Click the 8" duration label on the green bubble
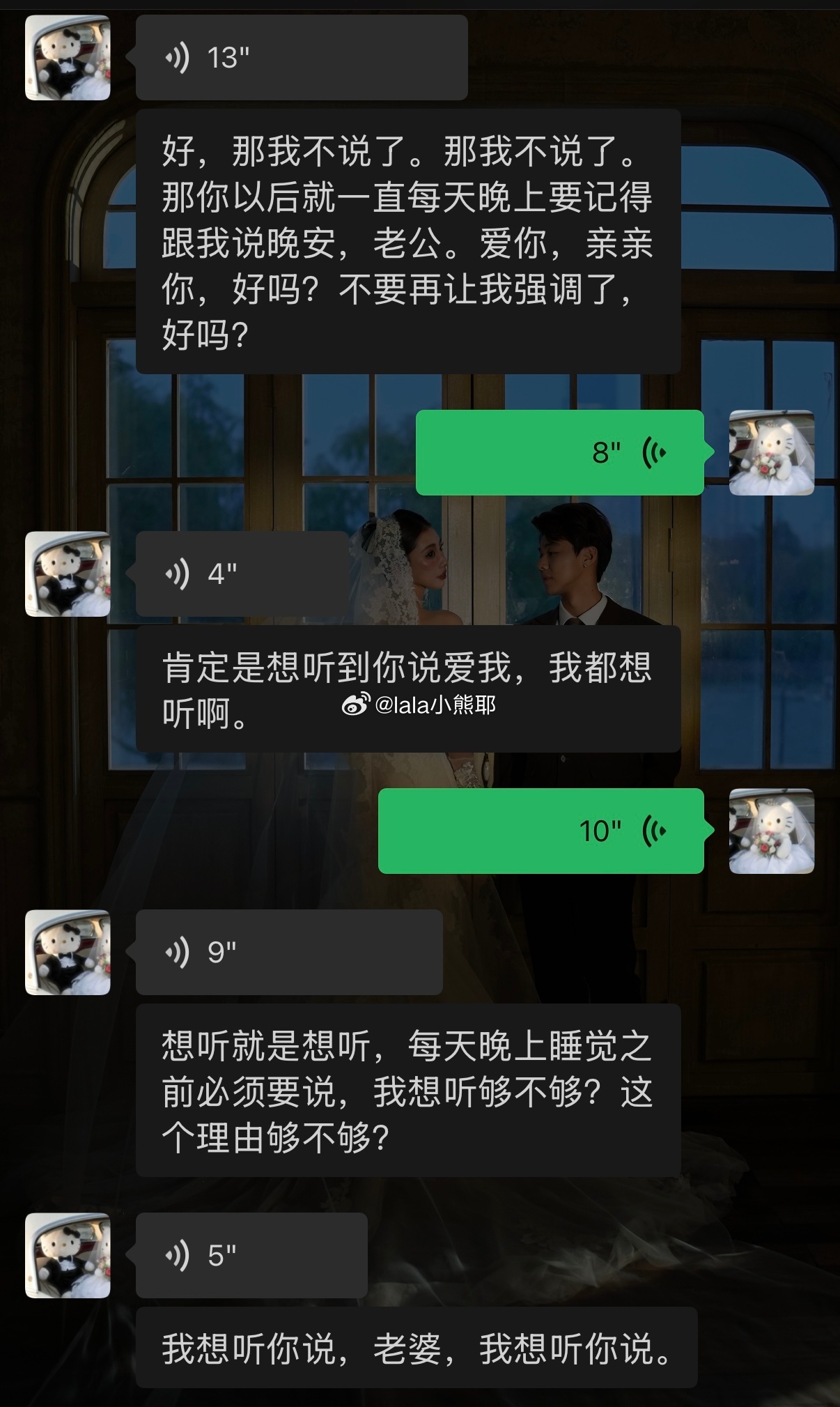The height and width of the screenshot is (1407, 840). (605, 453)
